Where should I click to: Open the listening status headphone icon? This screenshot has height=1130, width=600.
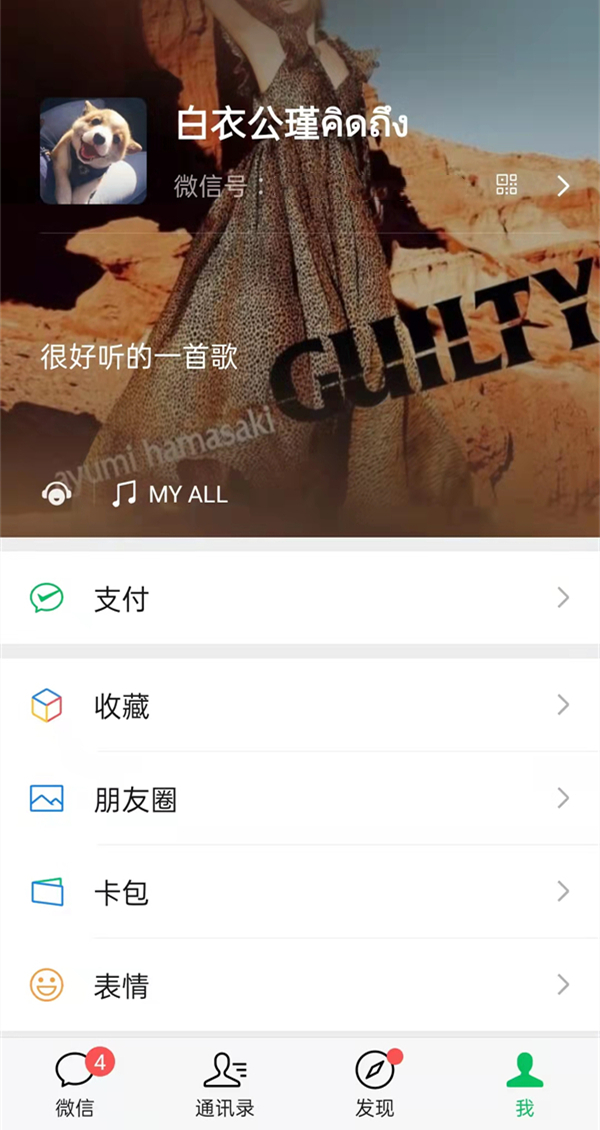pos(57,494)
